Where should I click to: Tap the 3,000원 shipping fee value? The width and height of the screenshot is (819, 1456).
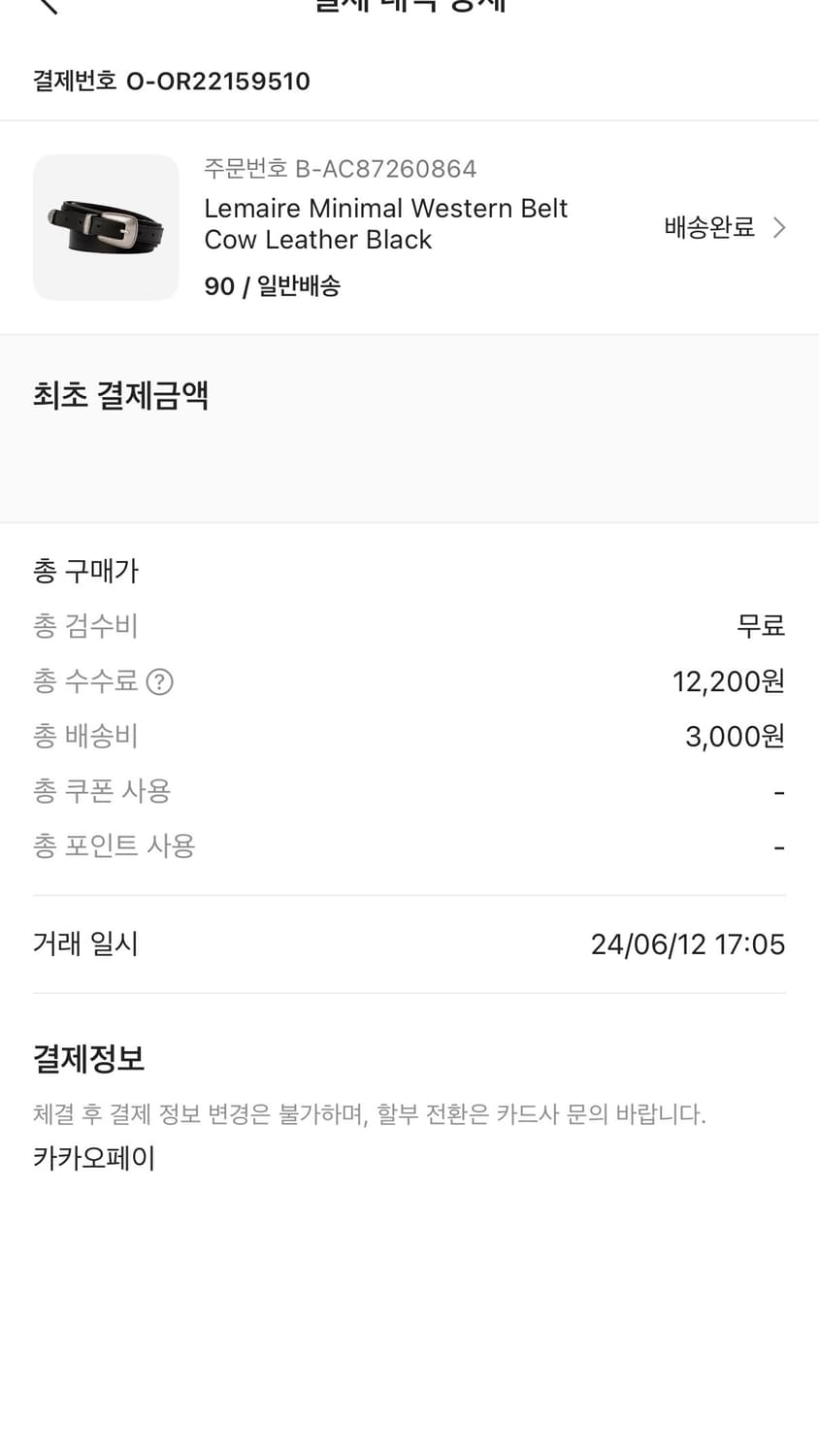click(735, 736)
